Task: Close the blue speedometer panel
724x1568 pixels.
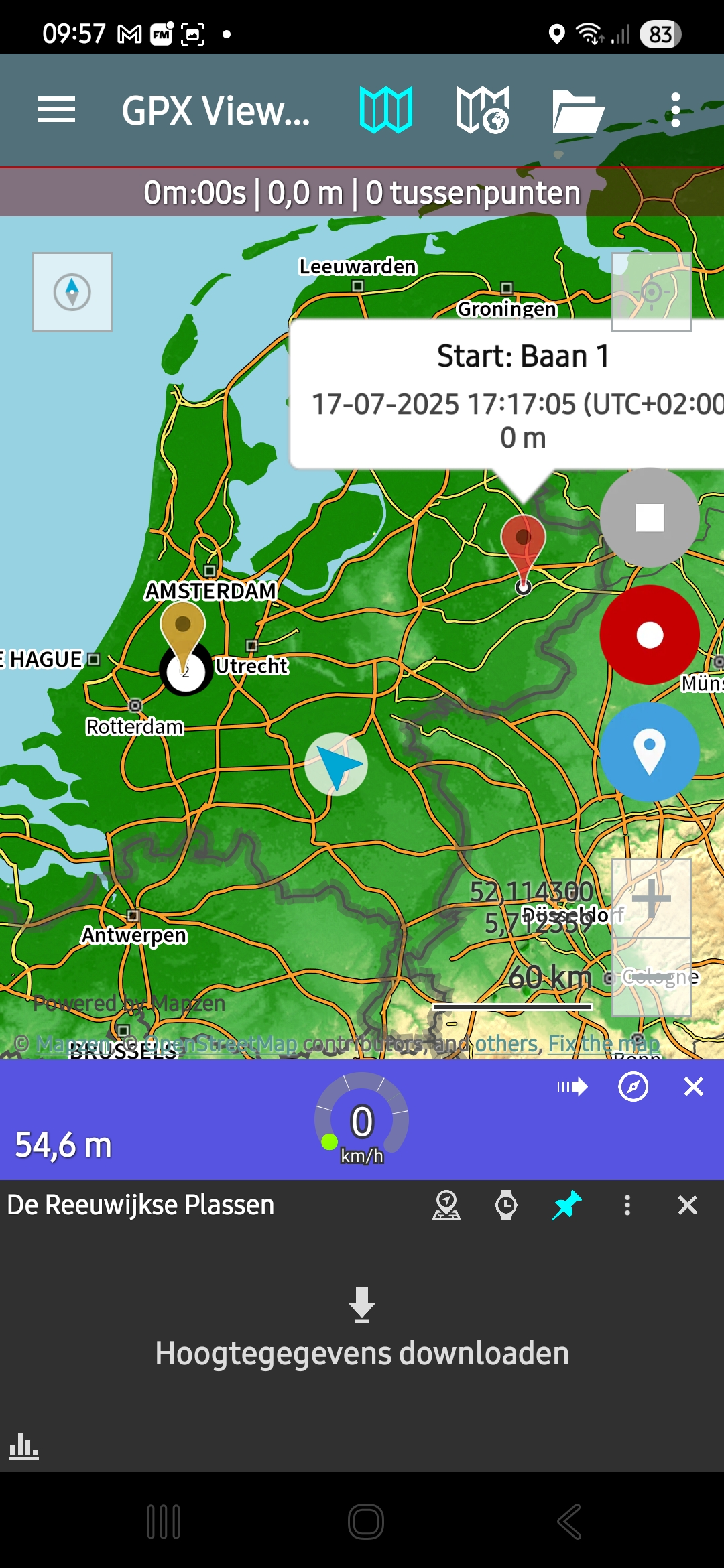Action: coord(693,1086)
